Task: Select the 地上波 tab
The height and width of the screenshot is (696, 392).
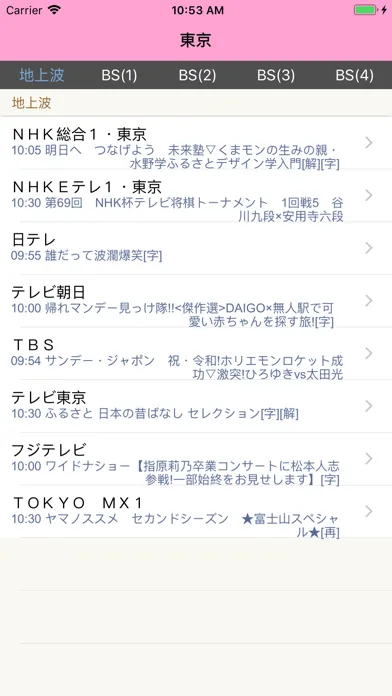Action: 42,75
